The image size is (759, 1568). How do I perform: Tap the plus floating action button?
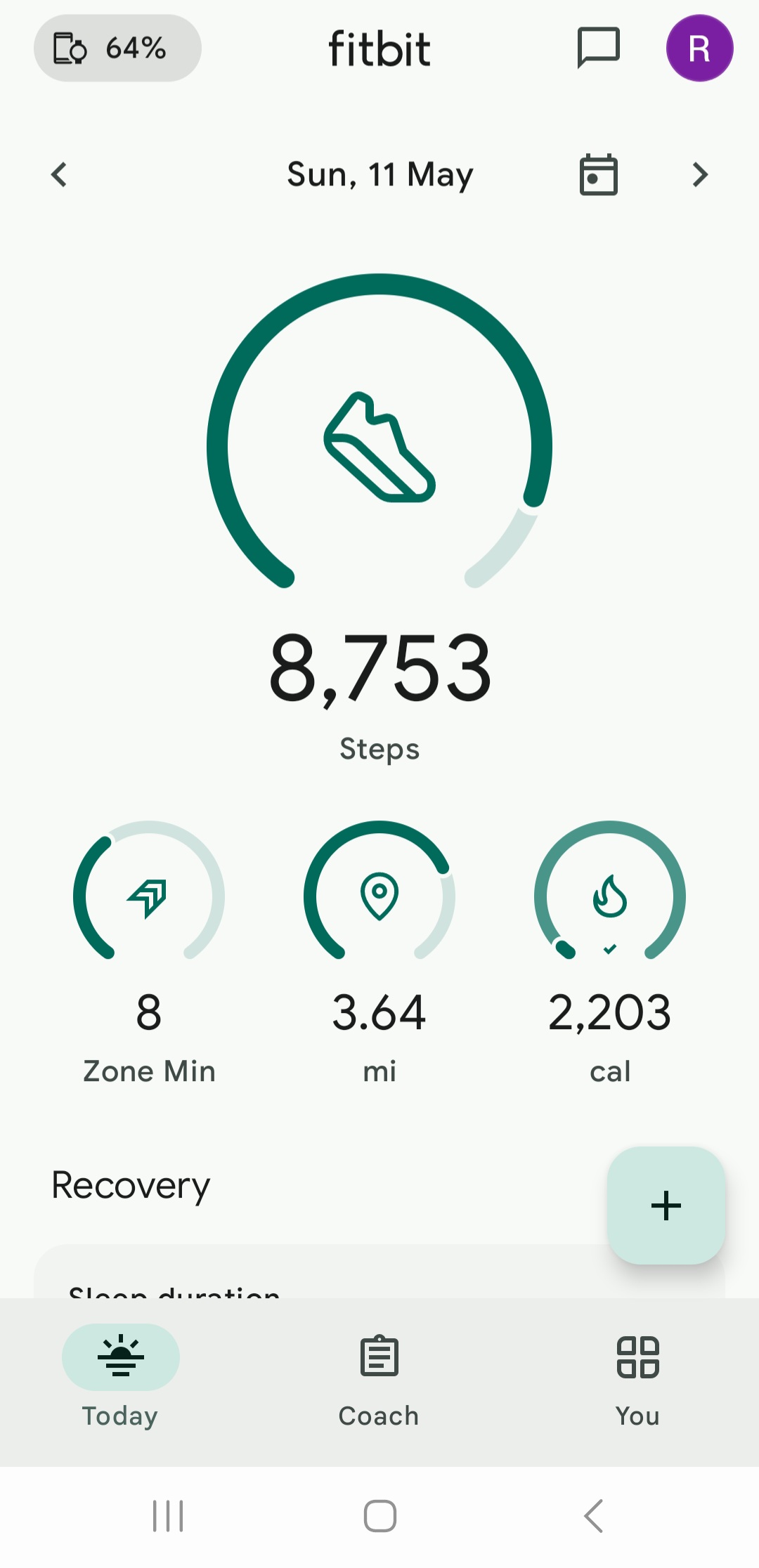pyautogui.click(x=666, y=1206)
